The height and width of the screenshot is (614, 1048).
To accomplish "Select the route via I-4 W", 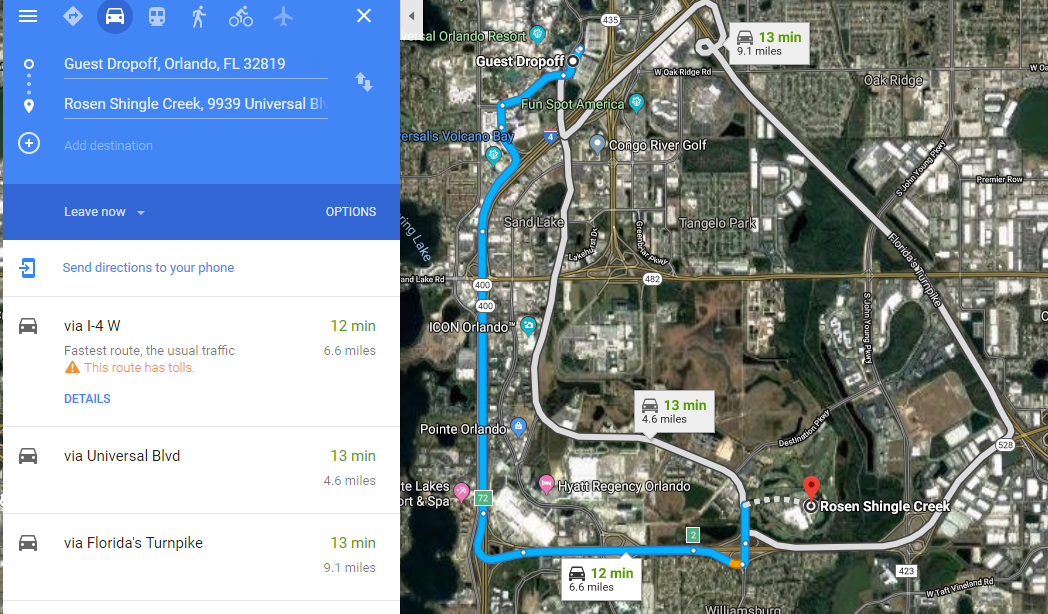I will click(x=200, y=338).
